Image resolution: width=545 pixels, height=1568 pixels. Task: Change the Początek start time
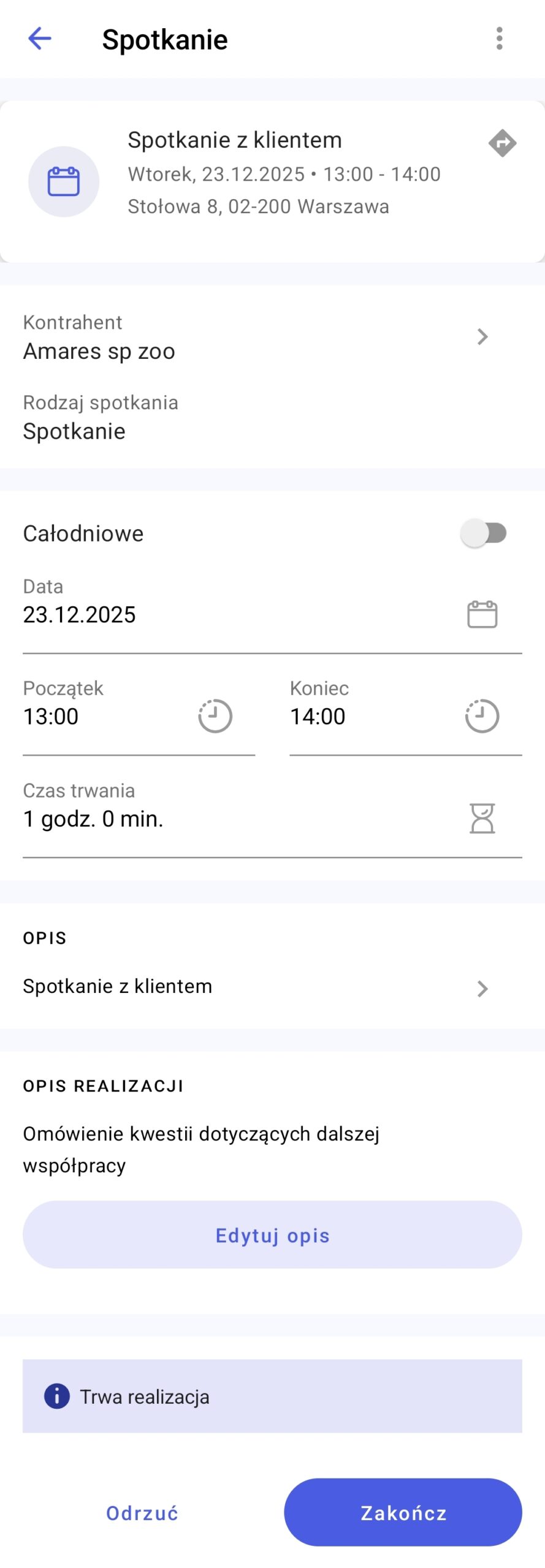click(215, 715)
